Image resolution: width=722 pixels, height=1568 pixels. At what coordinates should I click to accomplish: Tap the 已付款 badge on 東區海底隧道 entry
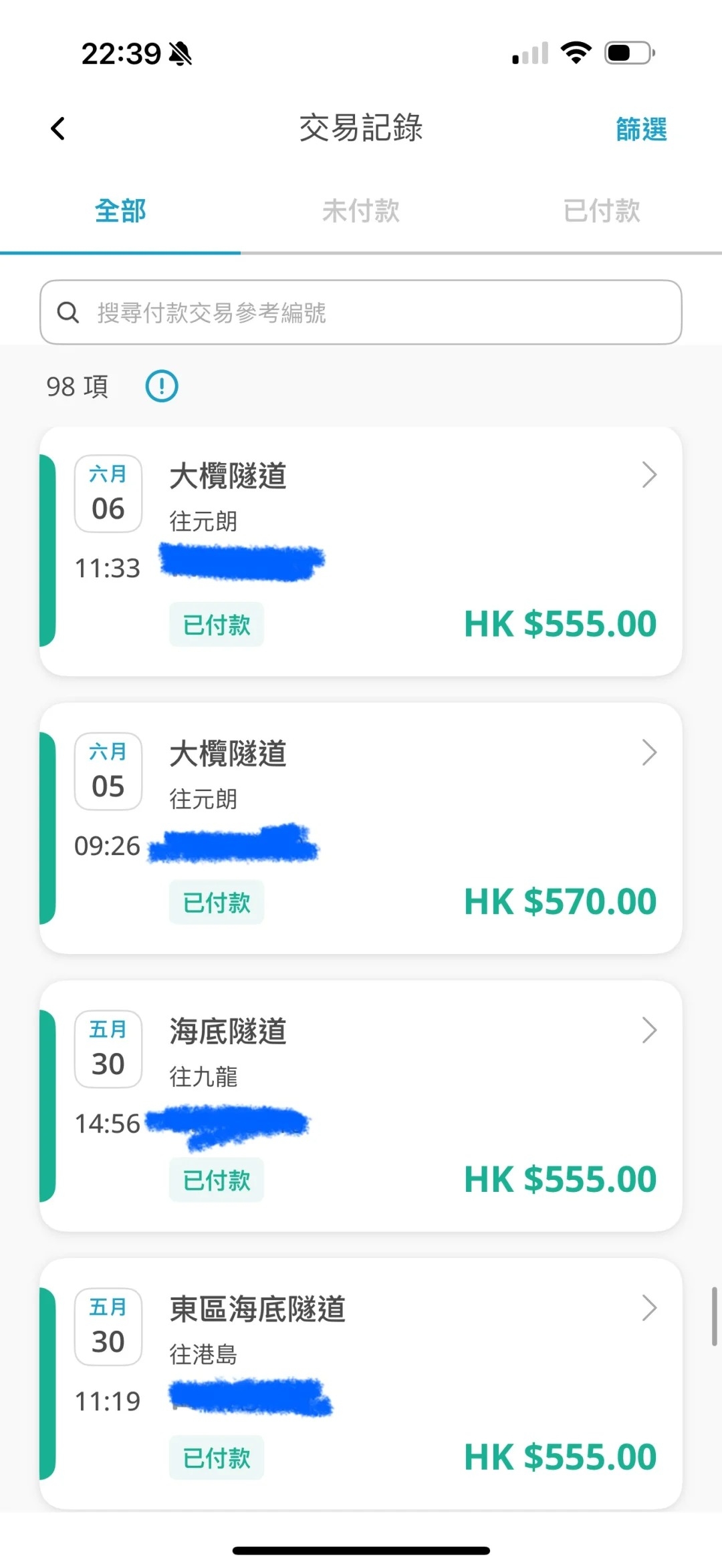pyautogui.click(x=216, y=1457)
